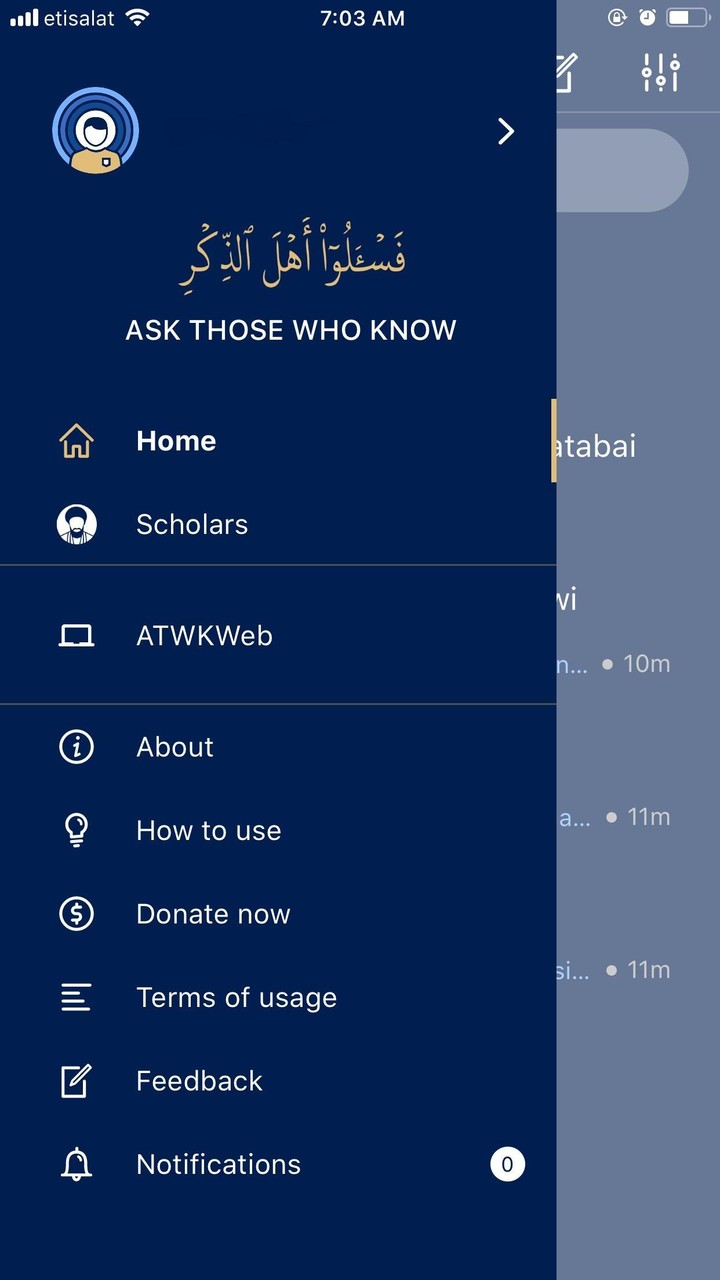Click the Feedback pencil icon

[x=77, y=1081]
